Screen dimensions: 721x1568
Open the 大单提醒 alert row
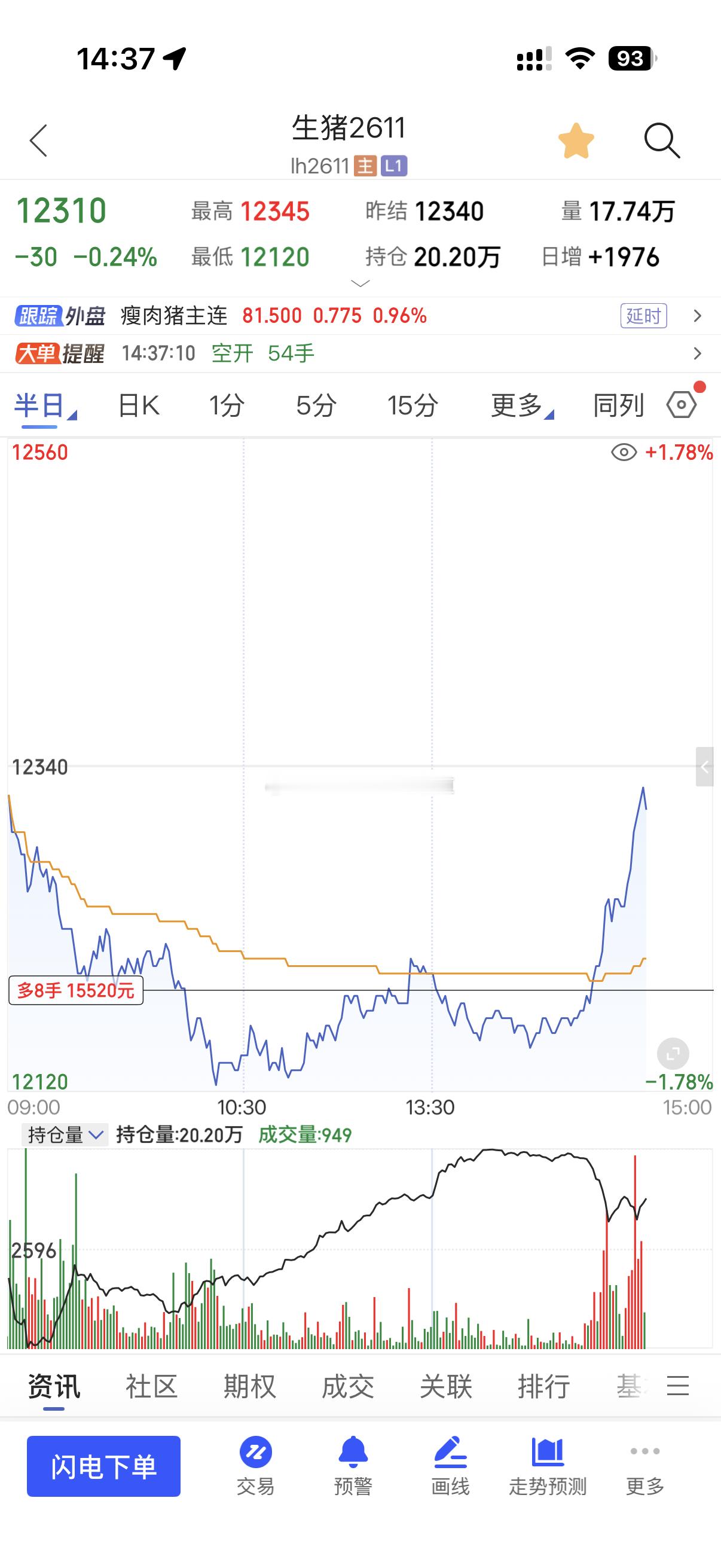coord(360,353)
